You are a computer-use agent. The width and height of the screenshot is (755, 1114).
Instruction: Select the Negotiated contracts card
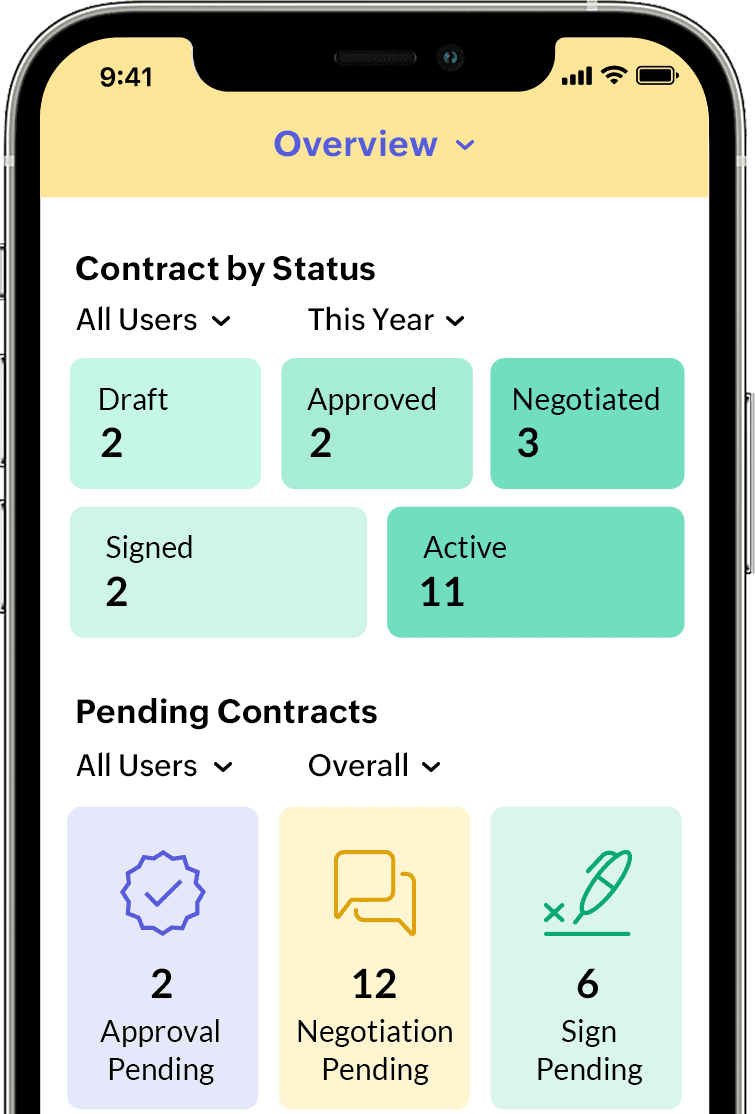[587, 423]
